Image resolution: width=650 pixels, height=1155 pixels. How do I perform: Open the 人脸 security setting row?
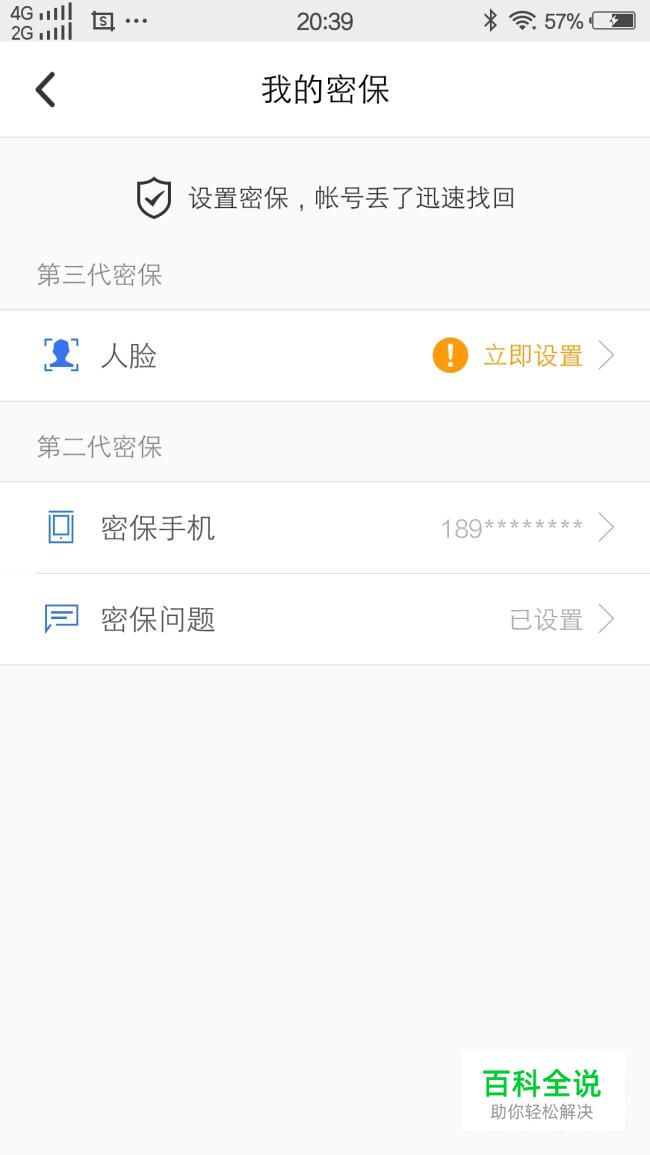click(325, 356)
